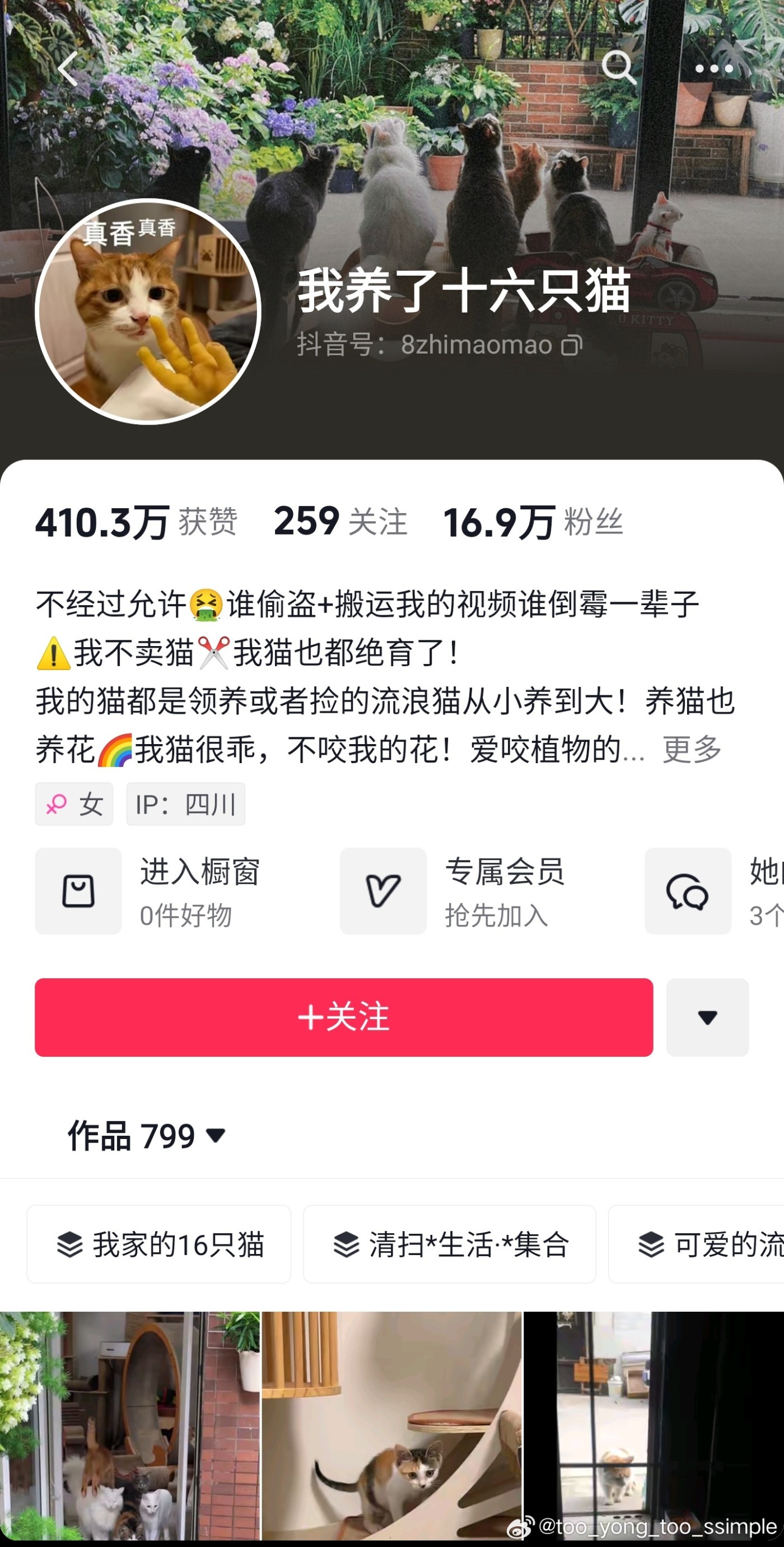
Task: Expand the bio with 更多
Action: [x=692, y=750]
